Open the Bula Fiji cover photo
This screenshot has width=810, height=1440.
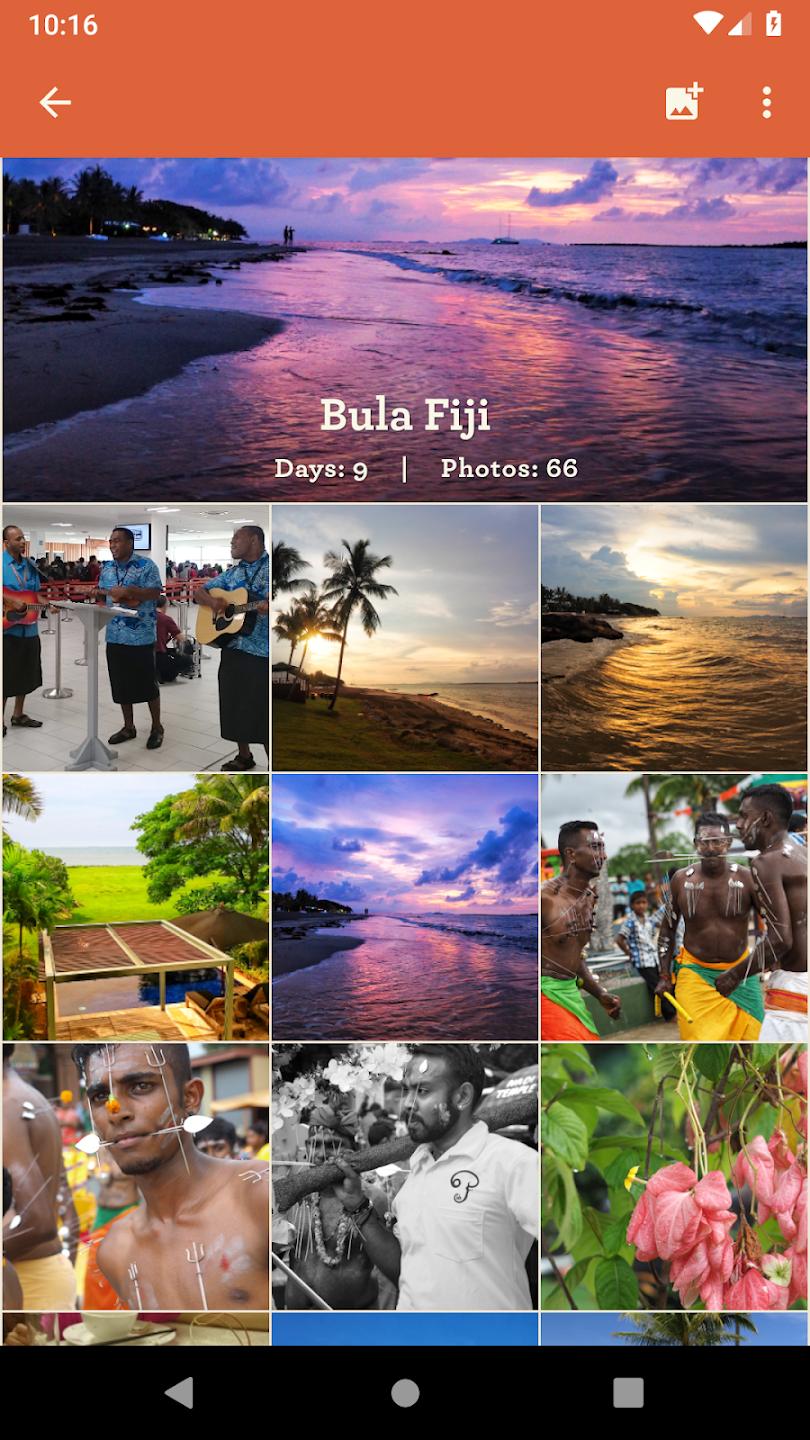405,330
